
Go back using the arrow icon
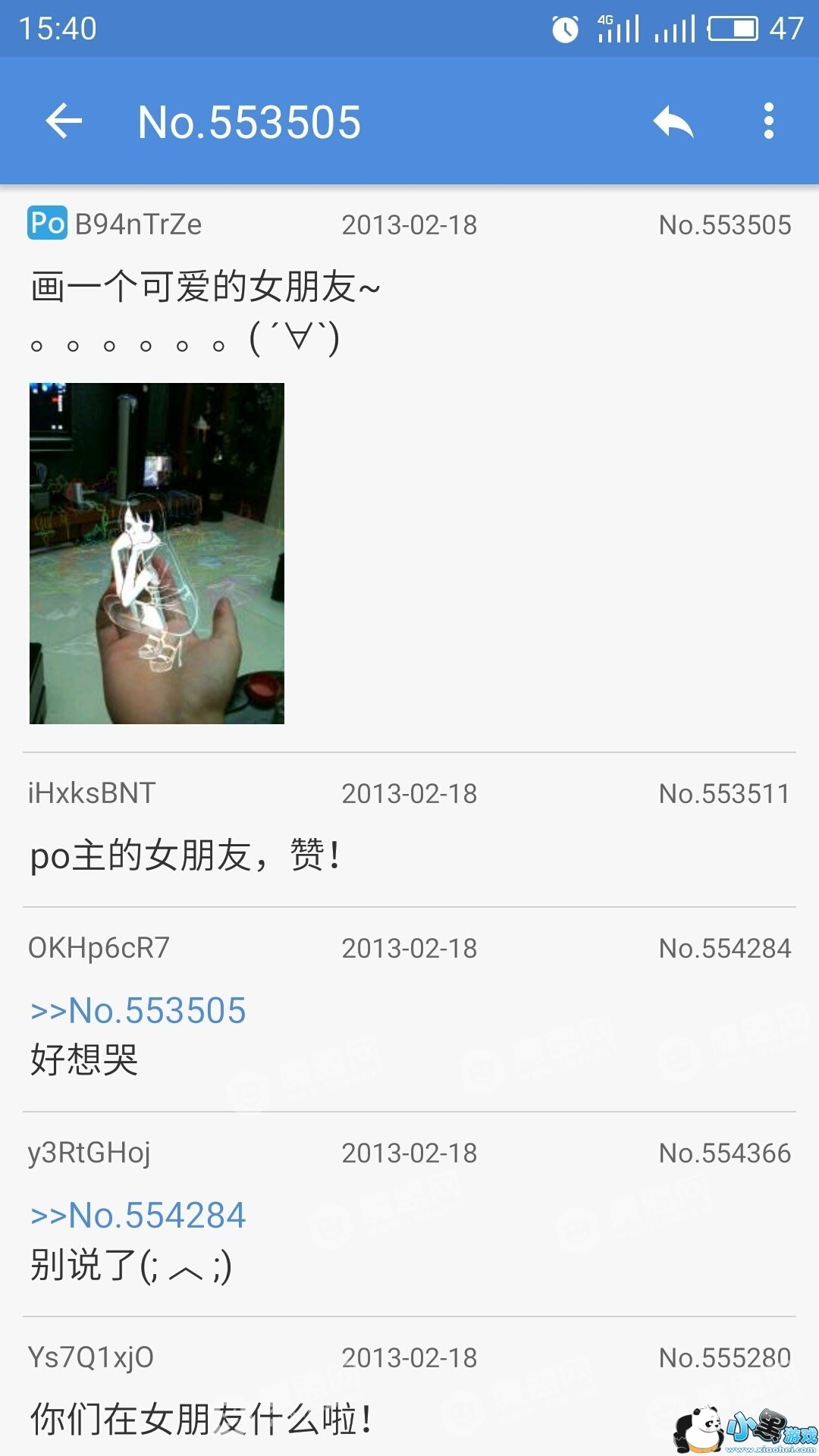[x=64, y=121]
